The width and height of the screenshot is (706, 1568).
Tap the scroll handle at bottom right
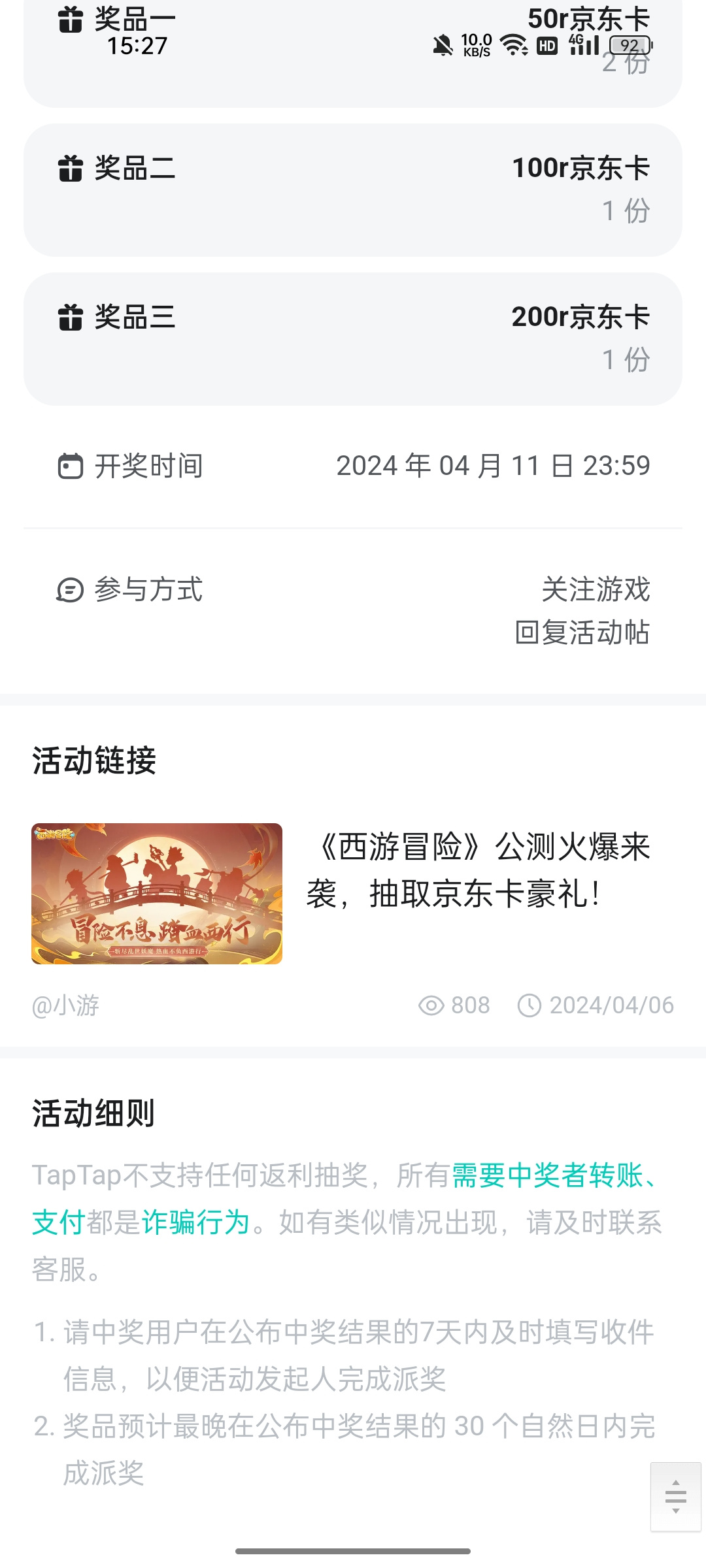[676, 1497]
